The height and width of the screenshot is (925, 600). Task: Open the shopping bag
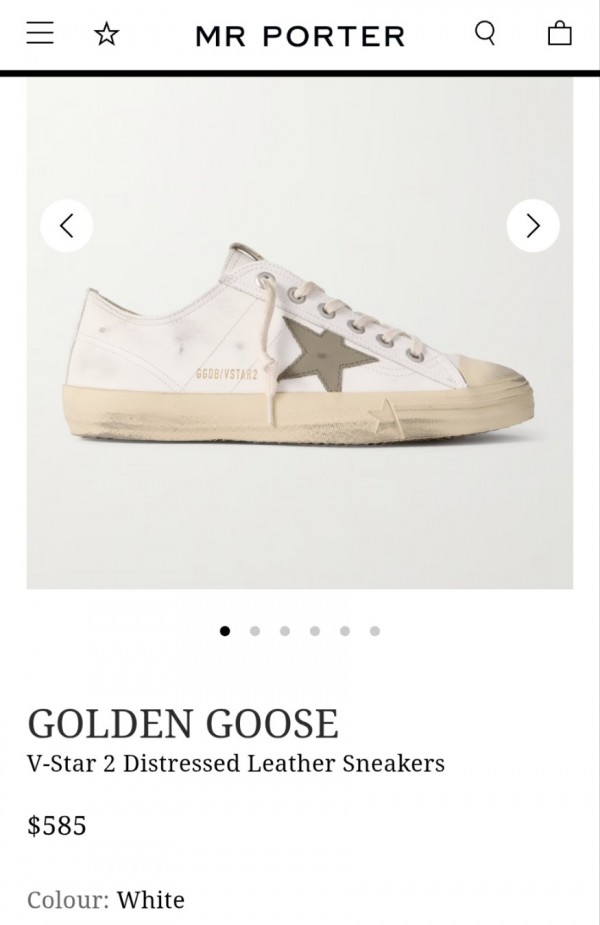coord(560,34)
